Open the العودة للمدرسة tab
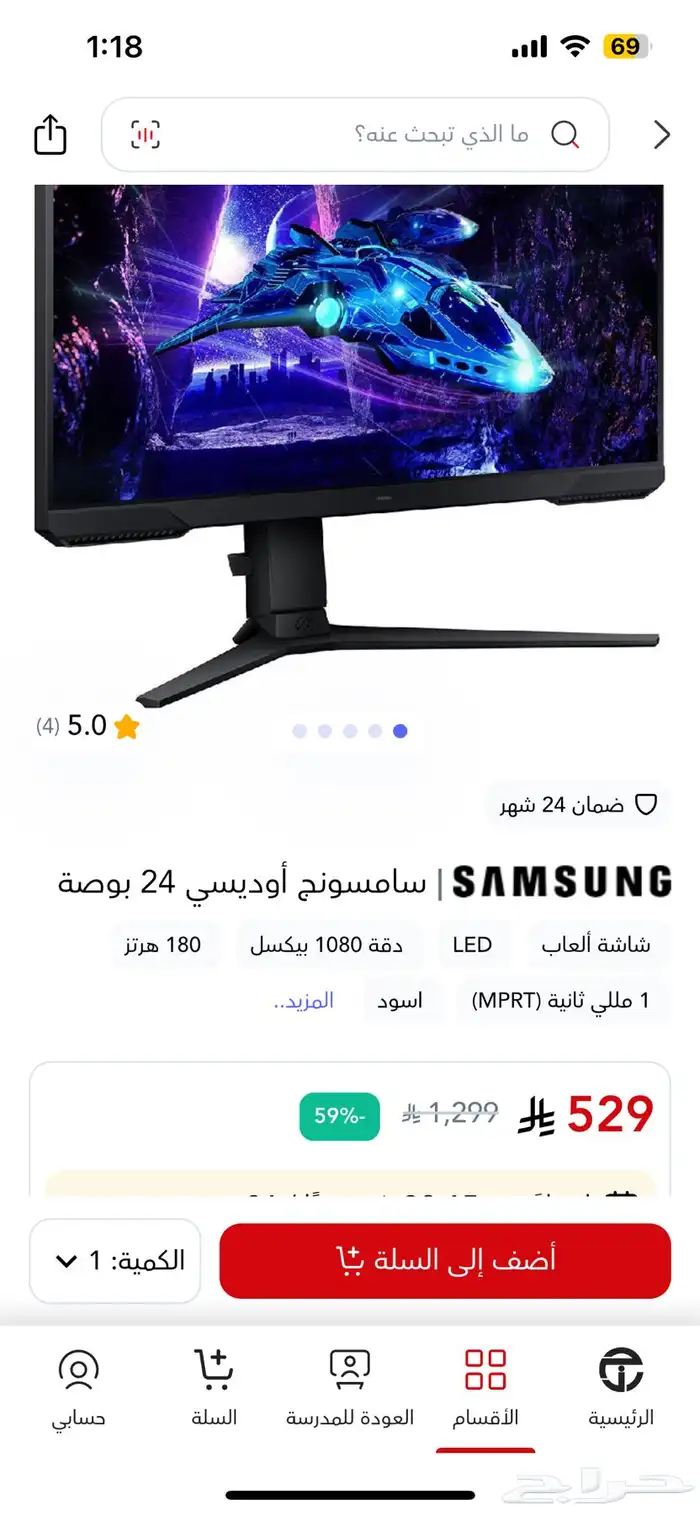The image size is (700, 1514). (x=350, y=1387)
